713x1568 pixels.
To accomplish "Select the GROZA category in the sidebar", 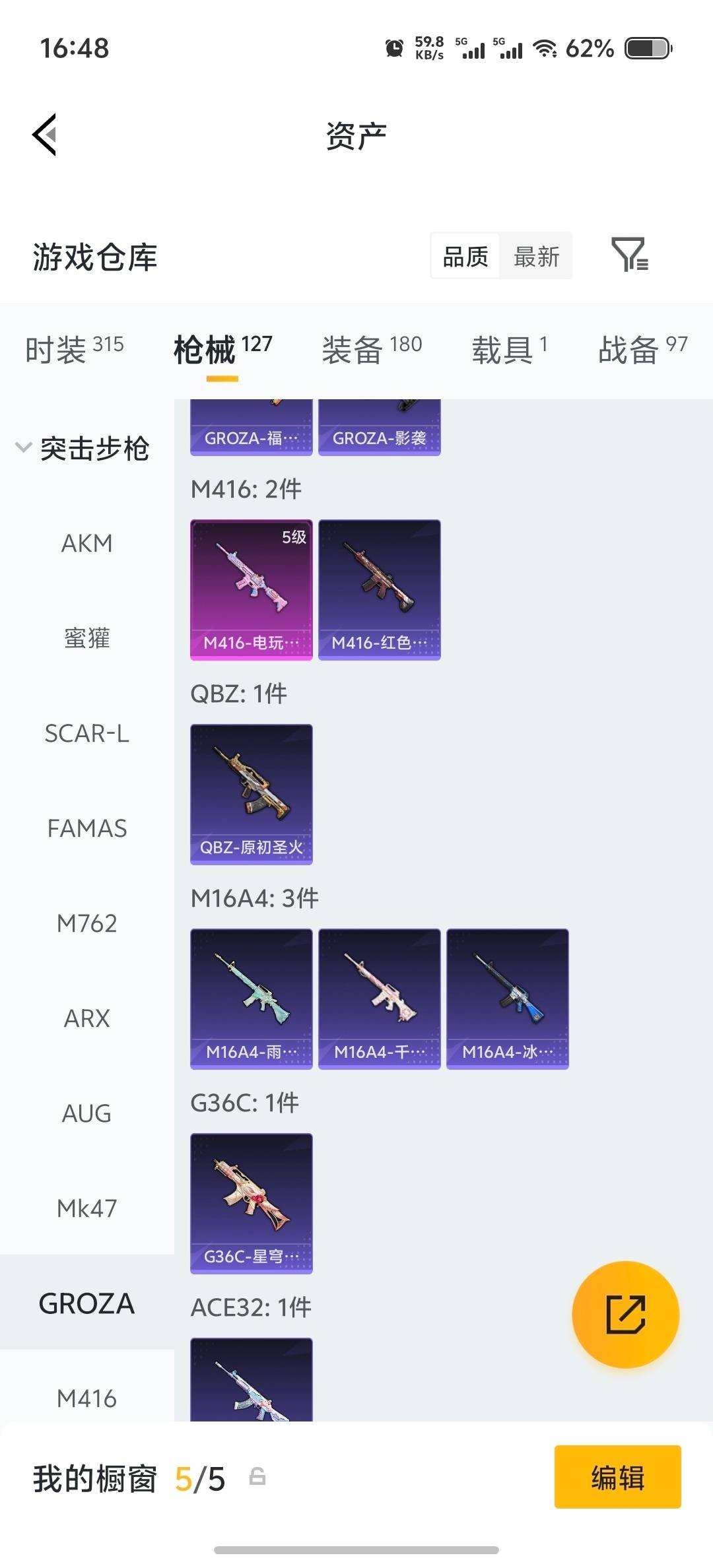I will click(86, 1303).
